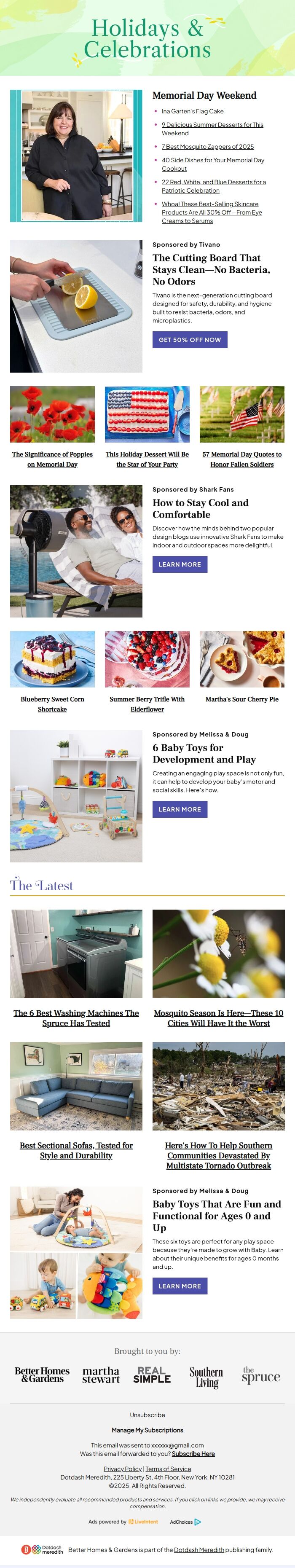
Task: Open the Privacy Policy
Action: coord(122,1469)
